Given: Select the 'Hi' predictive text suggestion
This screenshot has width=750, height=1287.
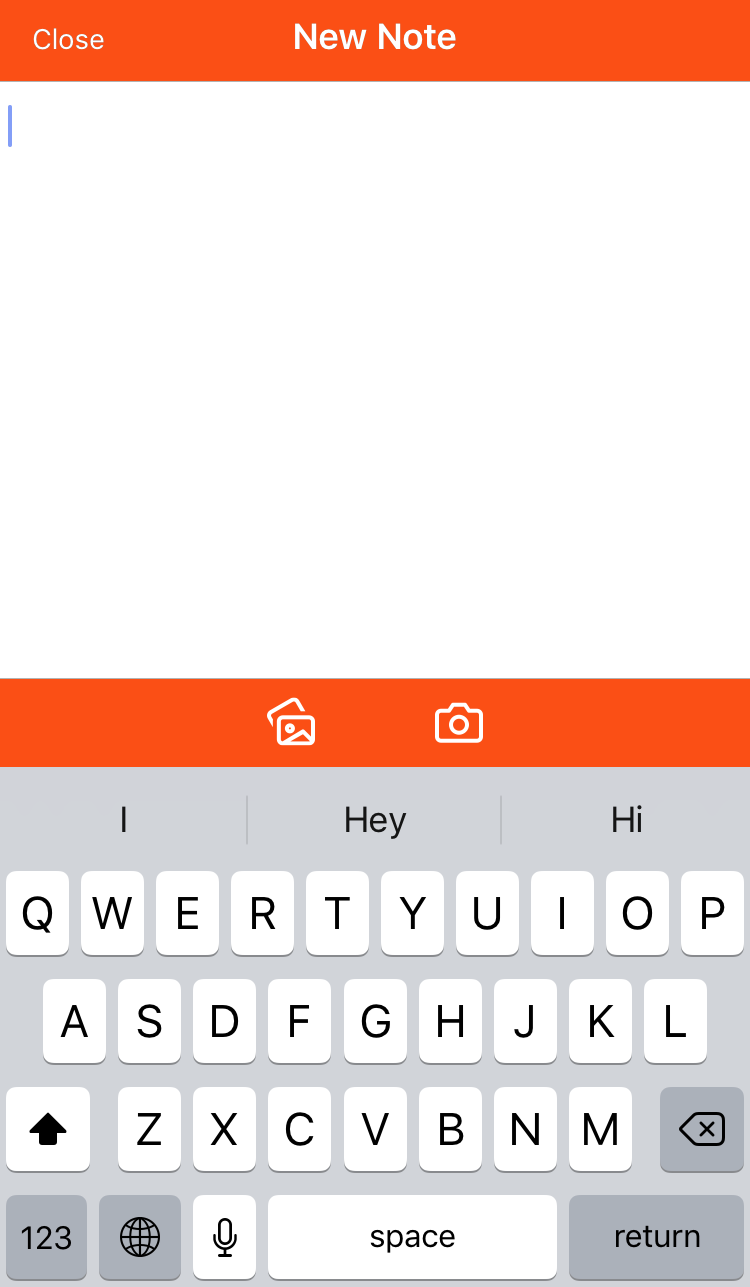Looking at the screenshot, I should tap(624, 819).
